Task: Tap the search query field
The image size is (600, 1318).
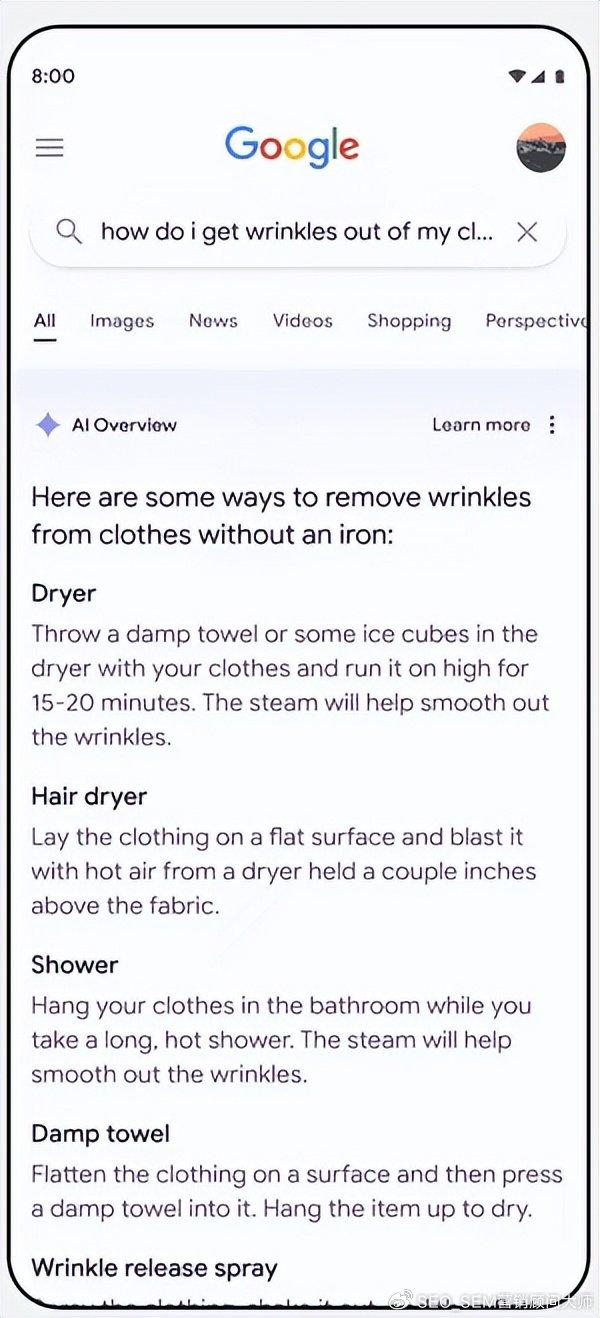Action: pos(296,232)
